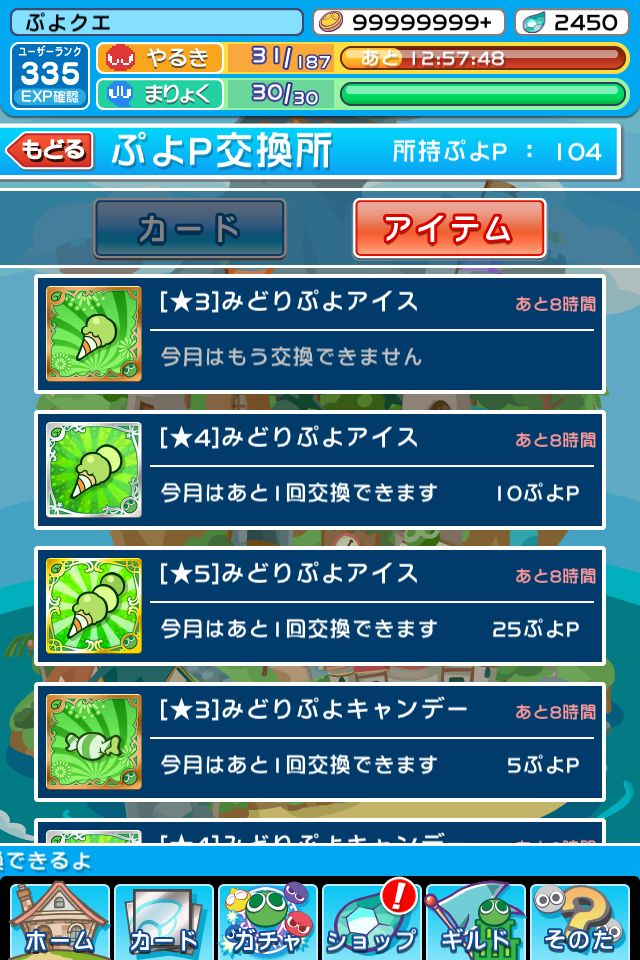The image size is (640, 960).
Task: Exchange for [★5]みどりぷよアイス
Action: [320, 606]
